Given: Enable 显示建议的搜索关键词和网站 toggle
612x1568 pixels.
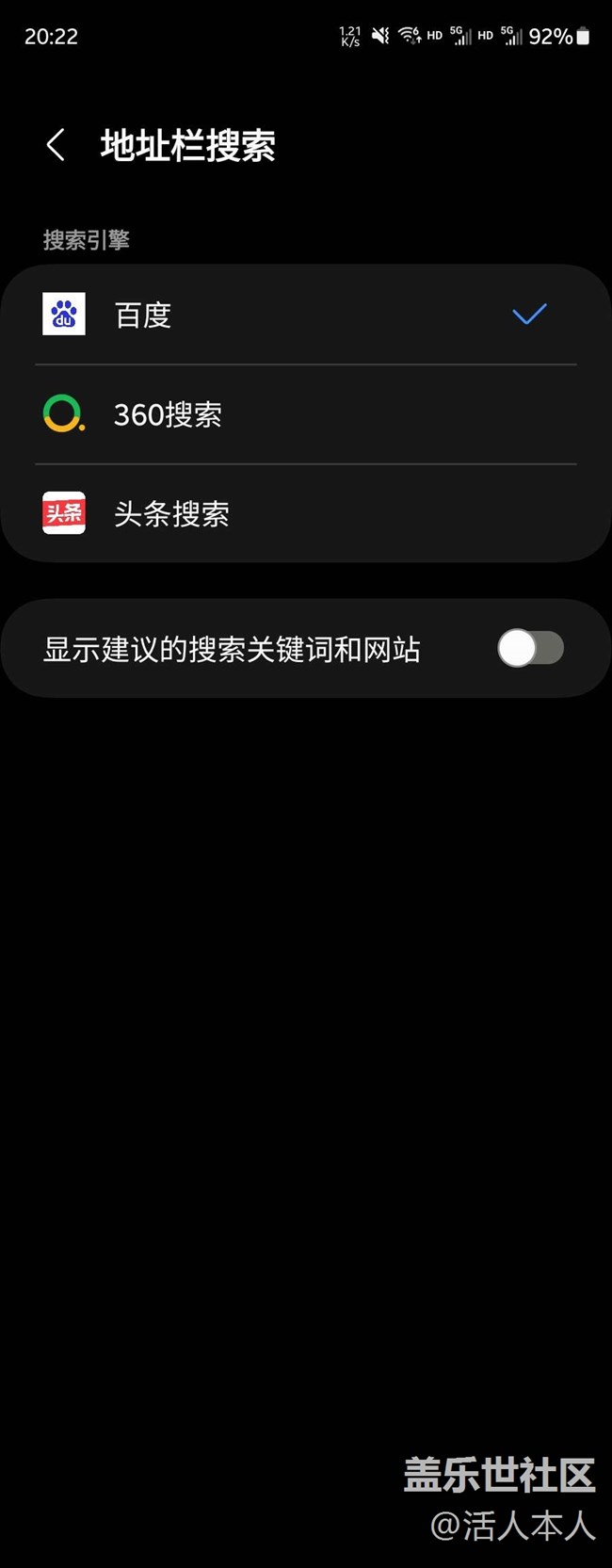Looking at the screenshot, I should (x=530, y=648).
